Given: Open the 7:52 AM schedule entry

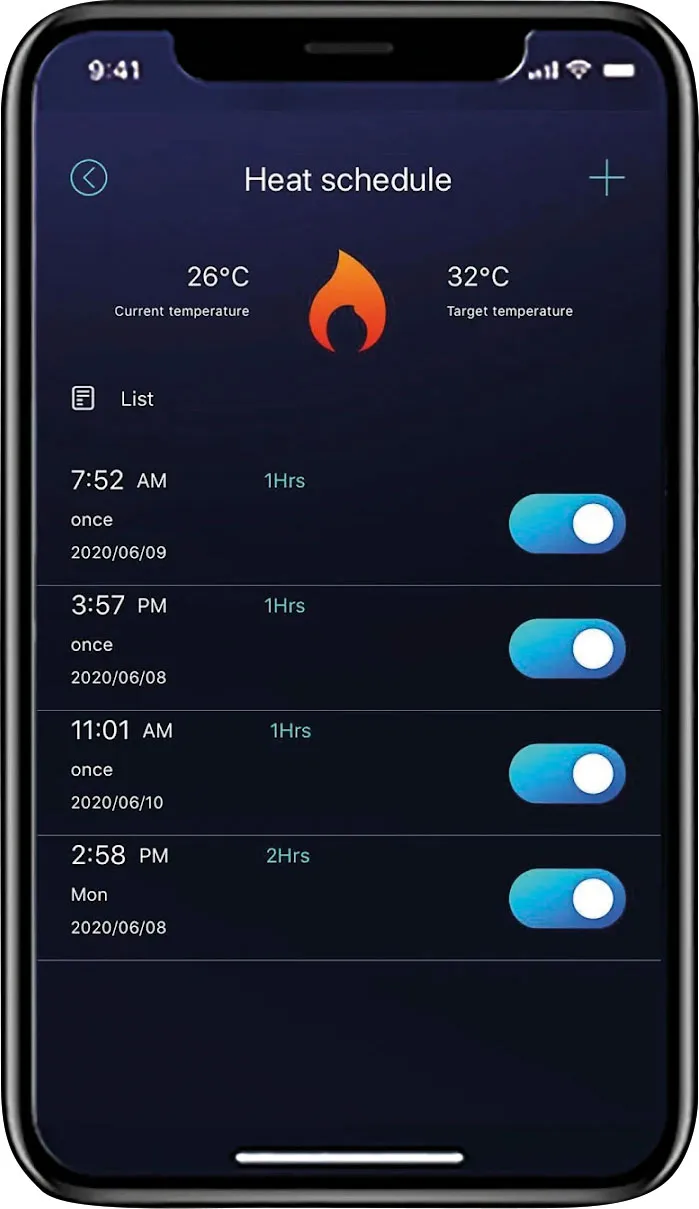Looking at the screenshot, I should pos(250,515).
